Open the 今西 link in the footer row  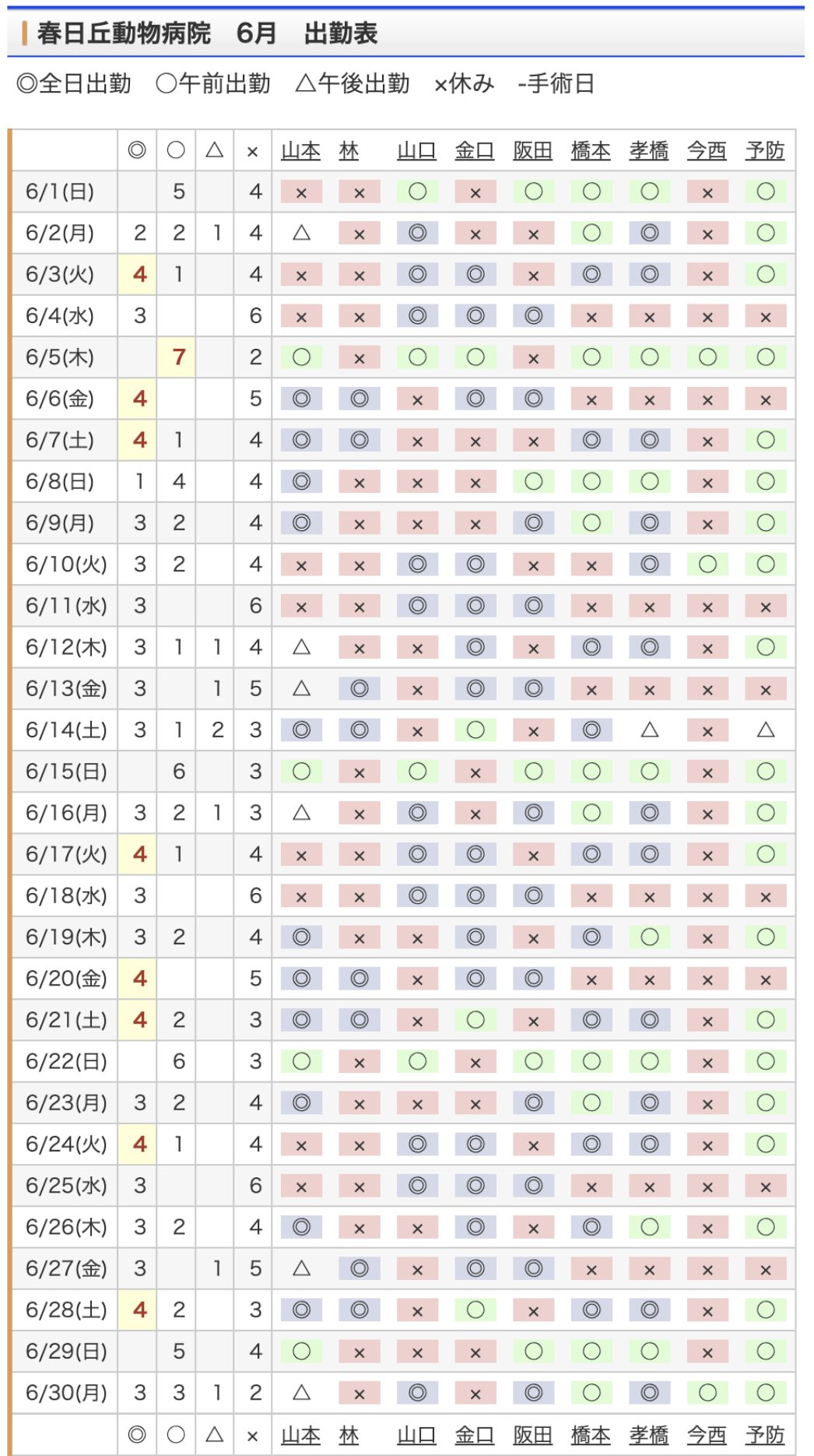[x=707, y=1435]
